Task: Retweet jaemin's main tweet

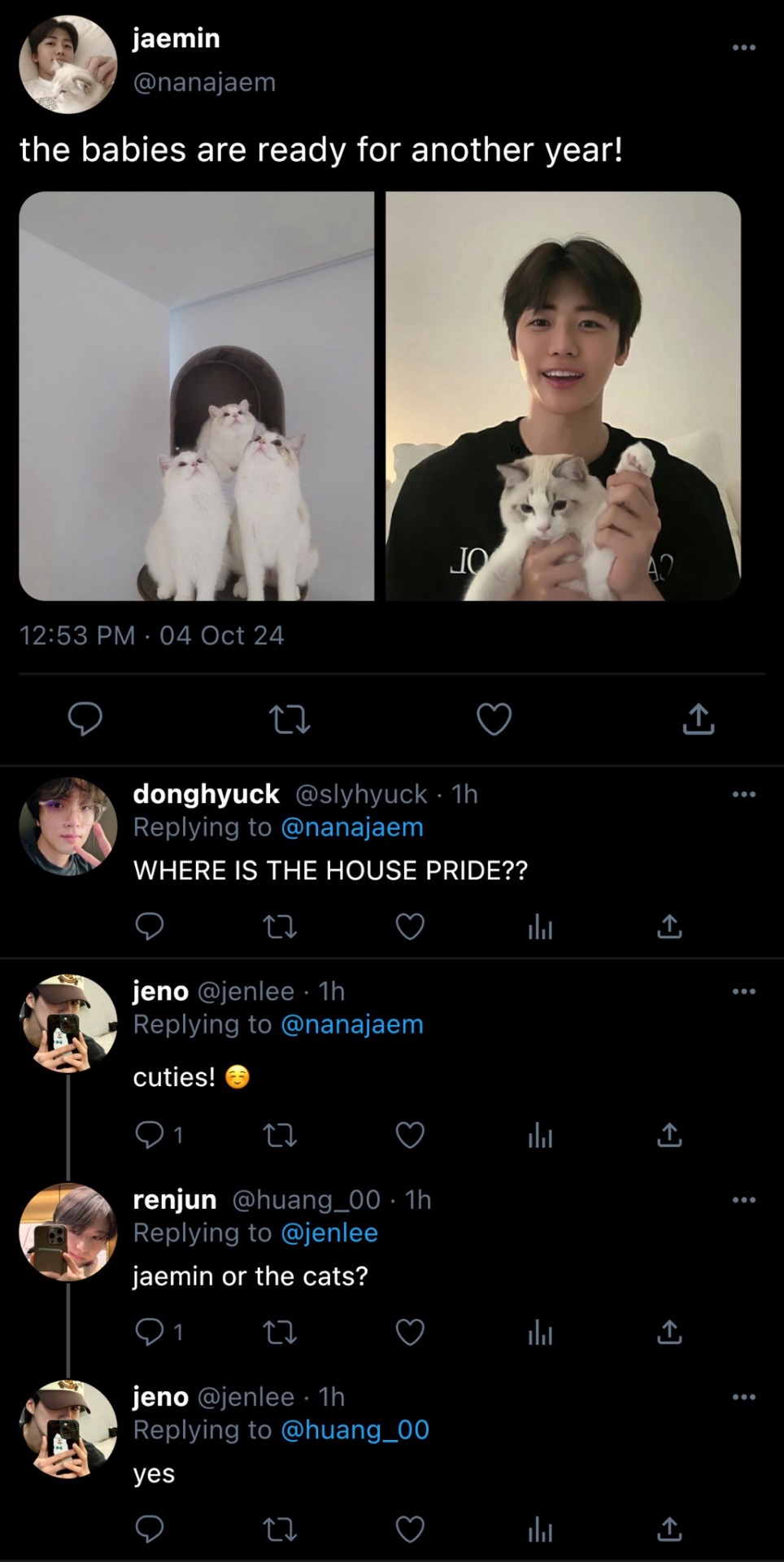Action: (x=290, y=720)
